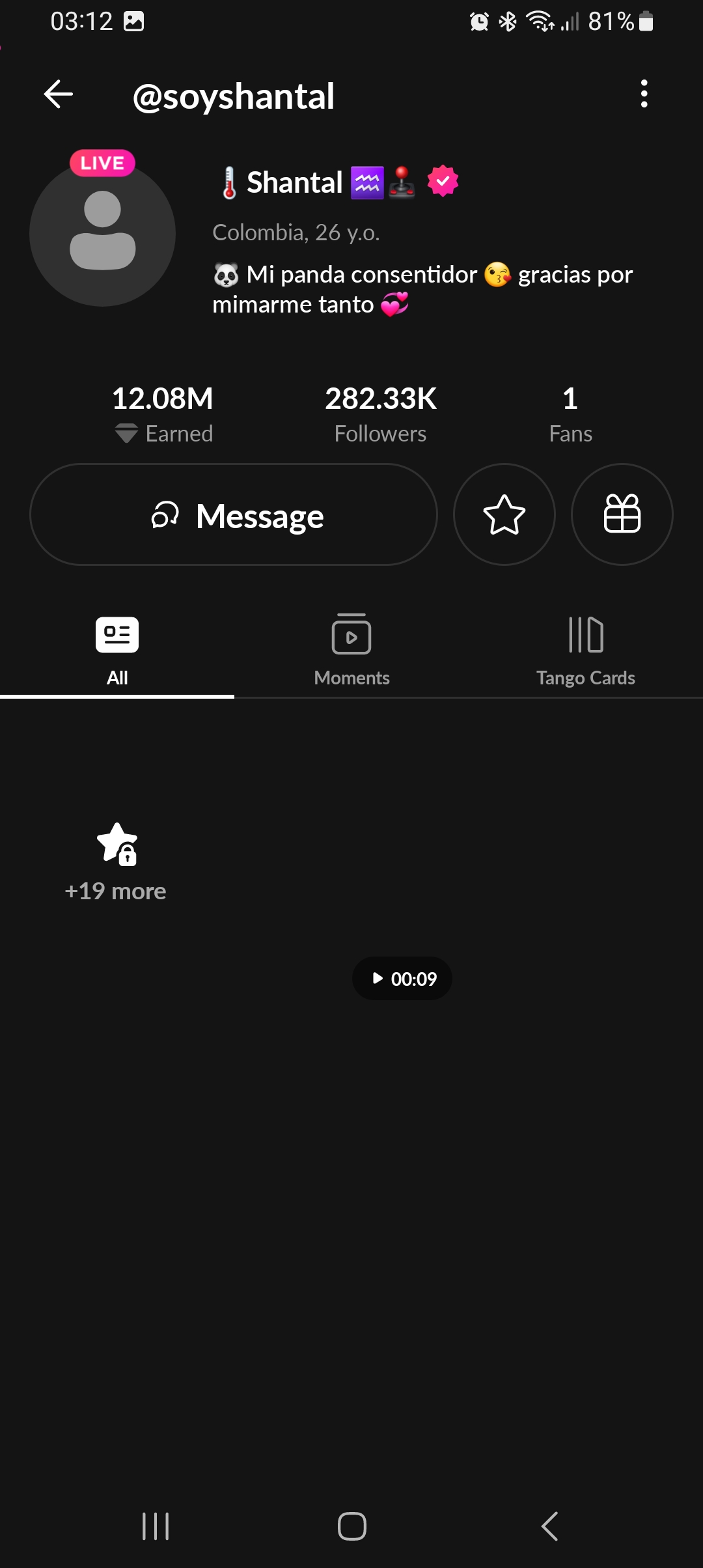Open Shantal's live profile picture

[103, 233]
